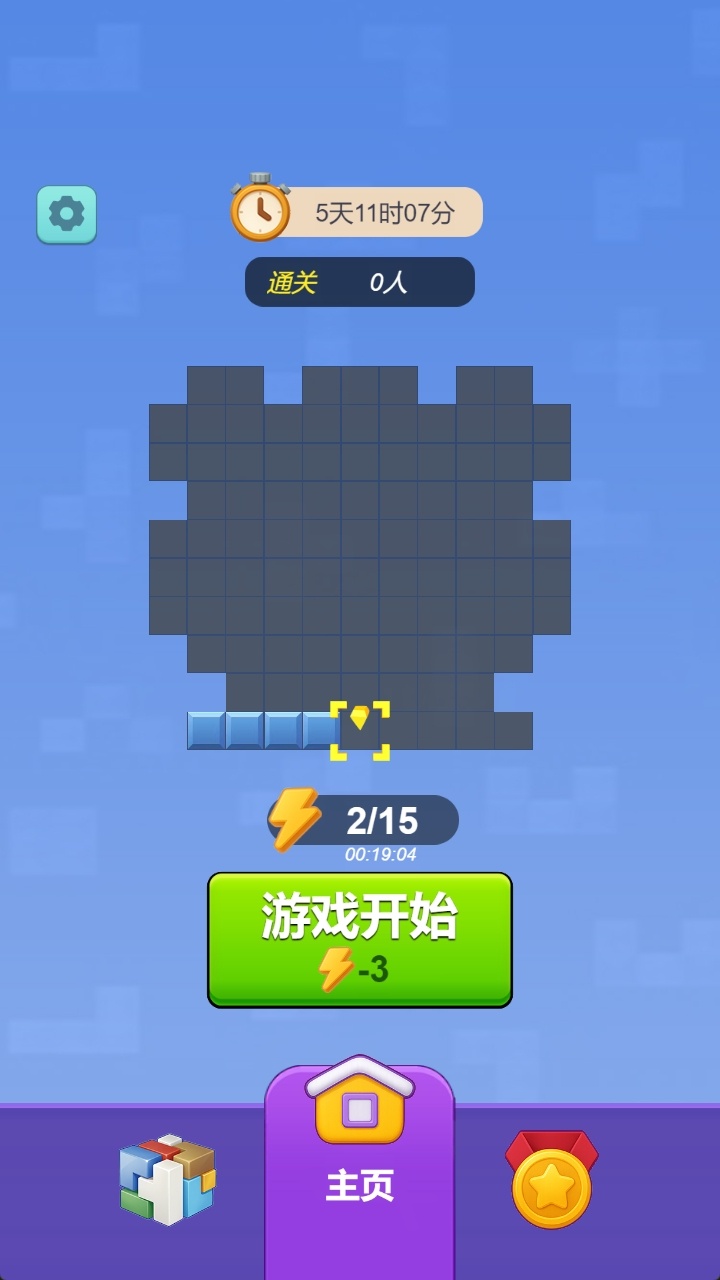This screenshot has width=720, height=1280.
Task: Switch to the 主页 home tab
Action: click(x=360, y=1160)
